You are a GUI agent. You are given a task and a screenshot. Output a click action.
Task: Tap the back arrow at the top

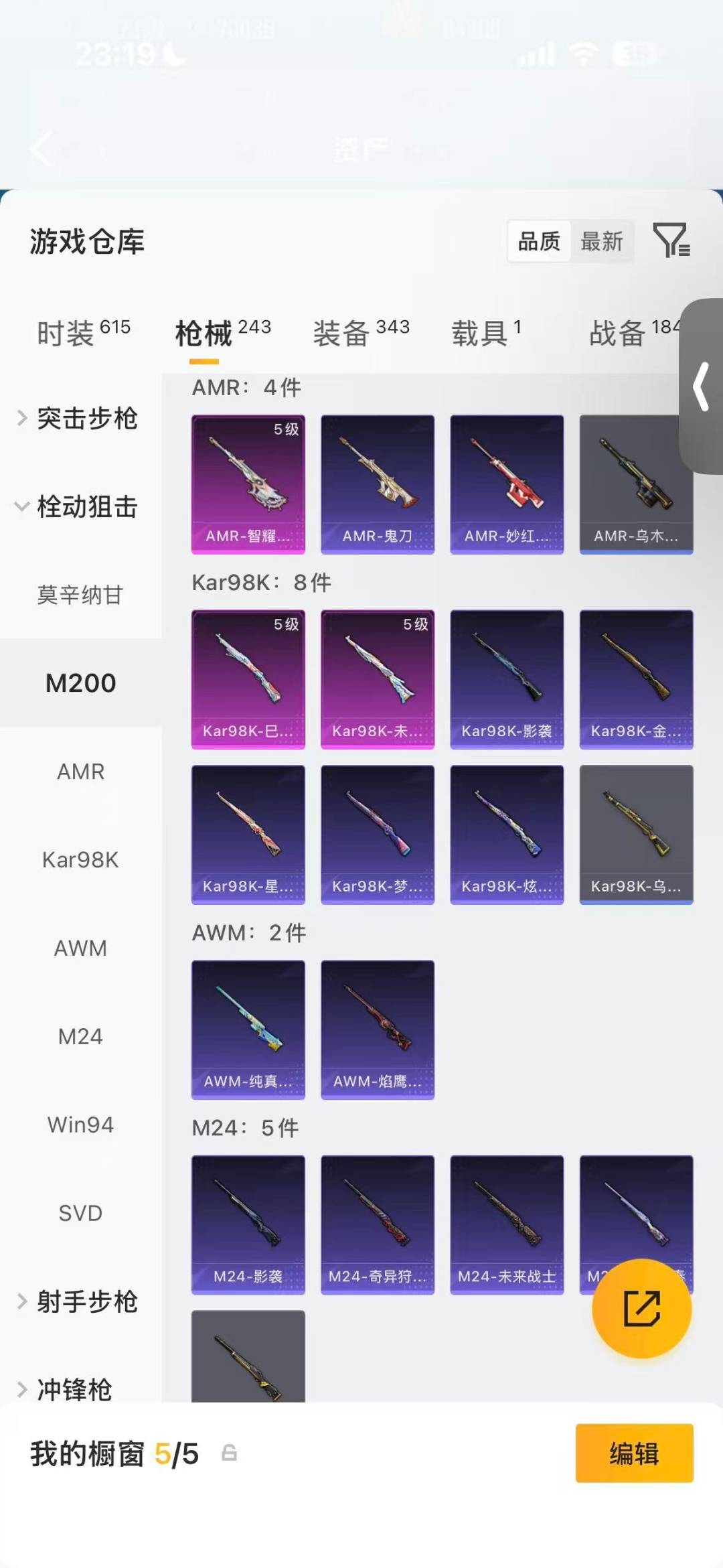40,149
